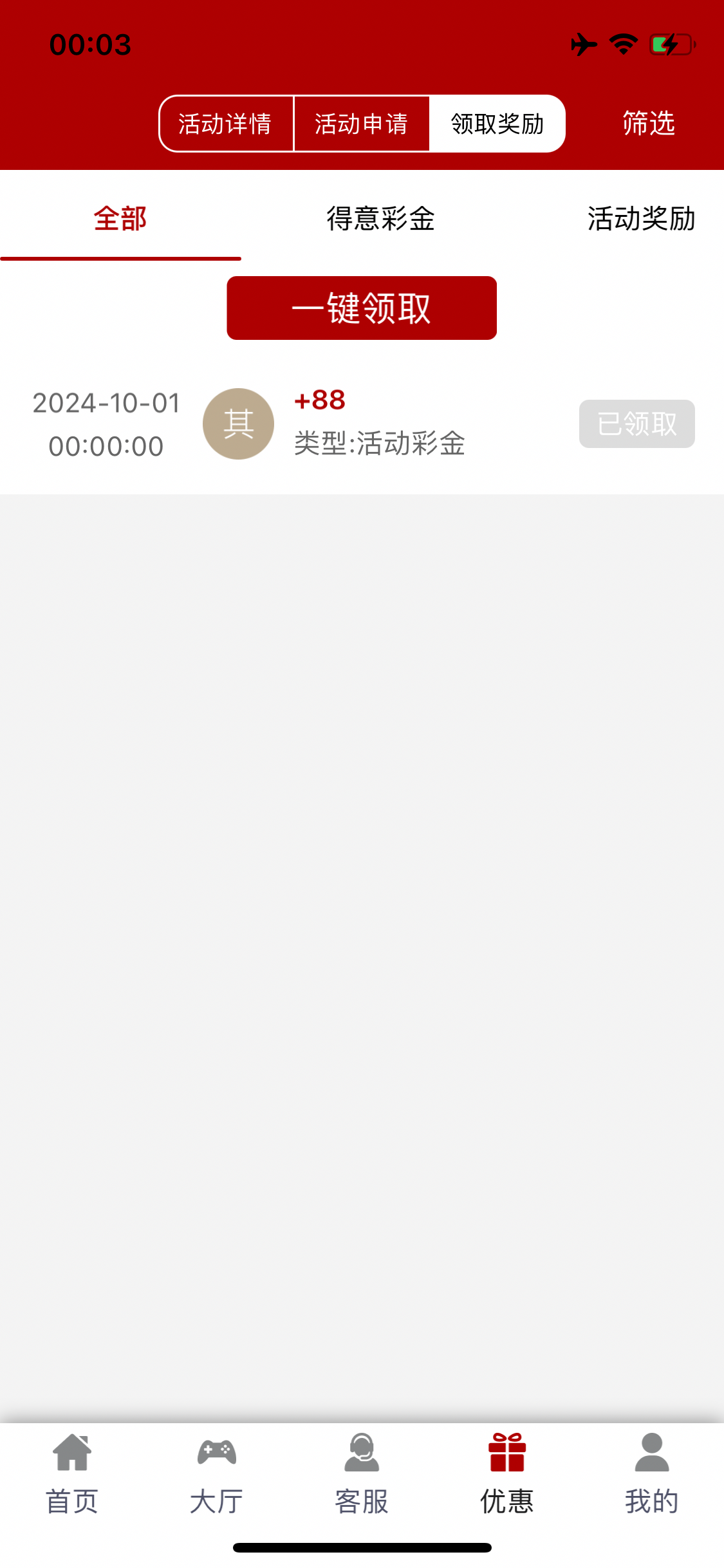Select the 活动申请 segment

361,124
